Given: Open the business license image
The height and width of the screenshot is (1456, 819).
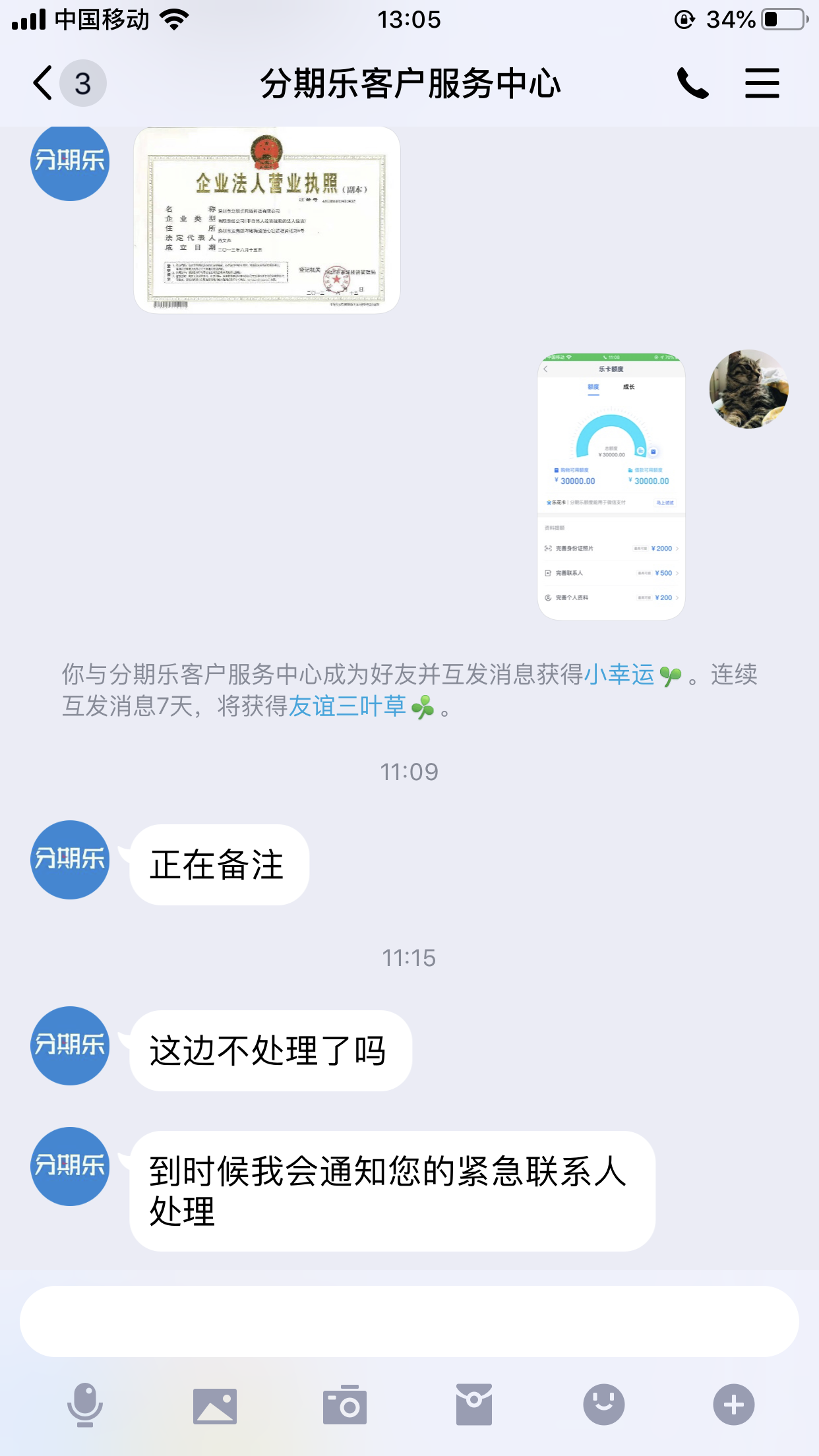Looking at the screenshot, I should (x=267, y=220).
